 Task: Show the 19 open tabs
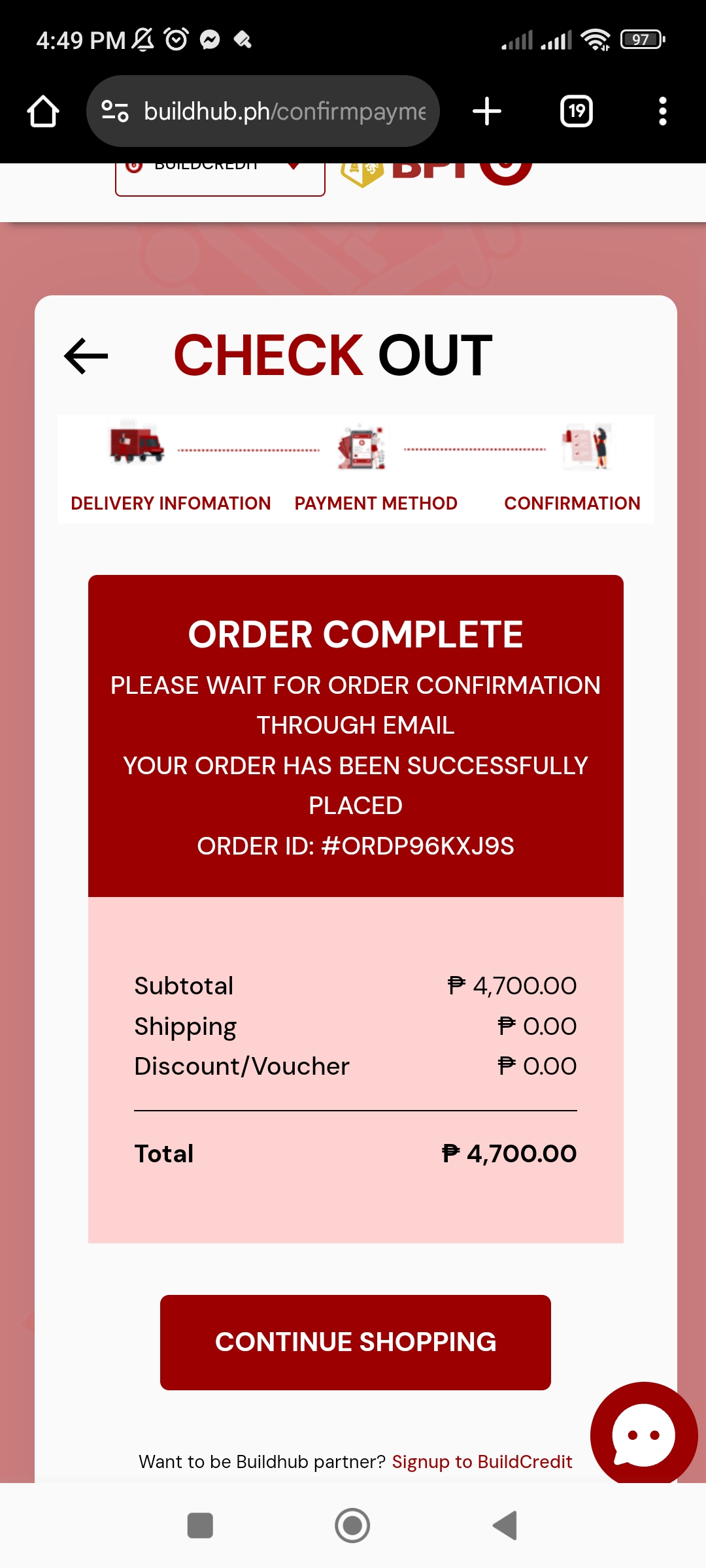577,111
